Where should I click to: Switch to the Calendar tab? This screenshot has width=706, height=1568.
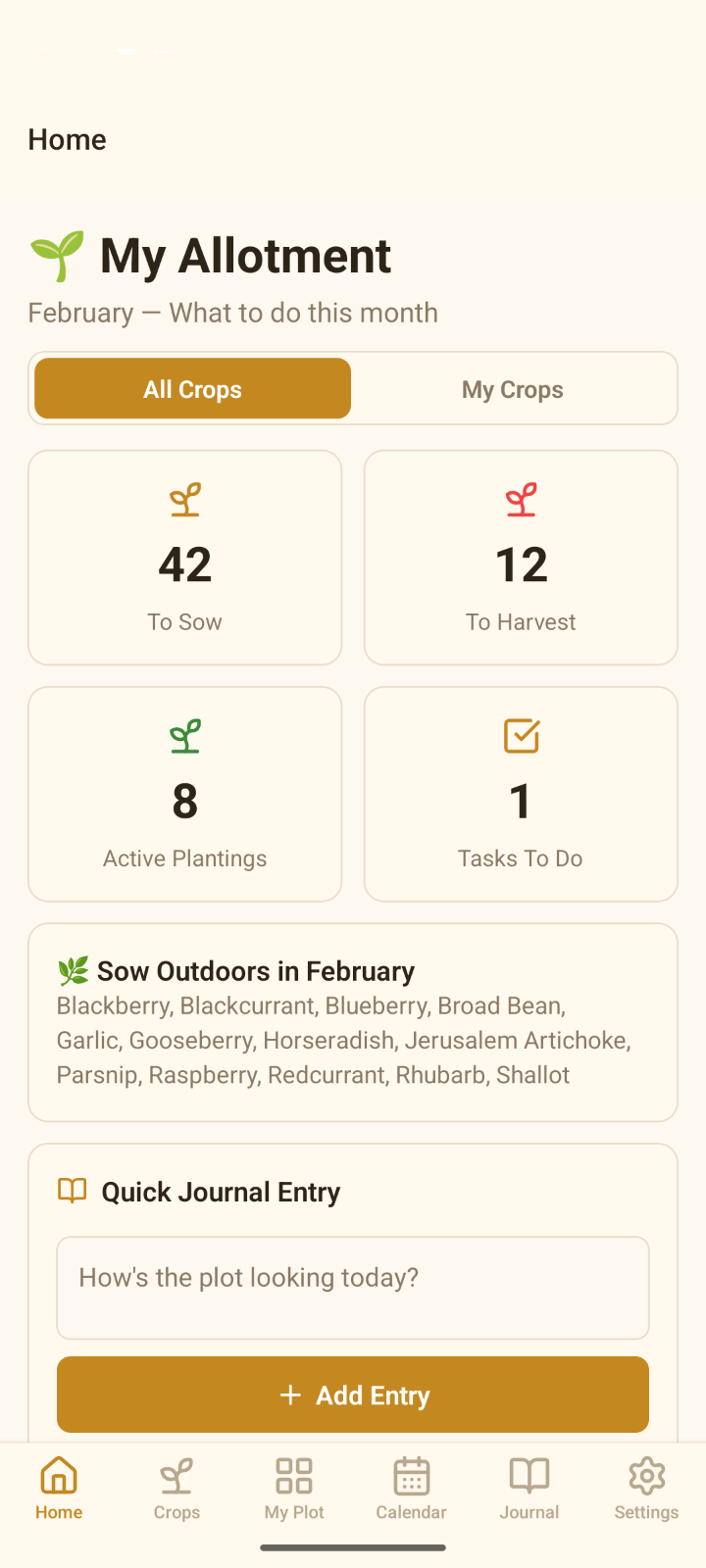[411, 1487]
